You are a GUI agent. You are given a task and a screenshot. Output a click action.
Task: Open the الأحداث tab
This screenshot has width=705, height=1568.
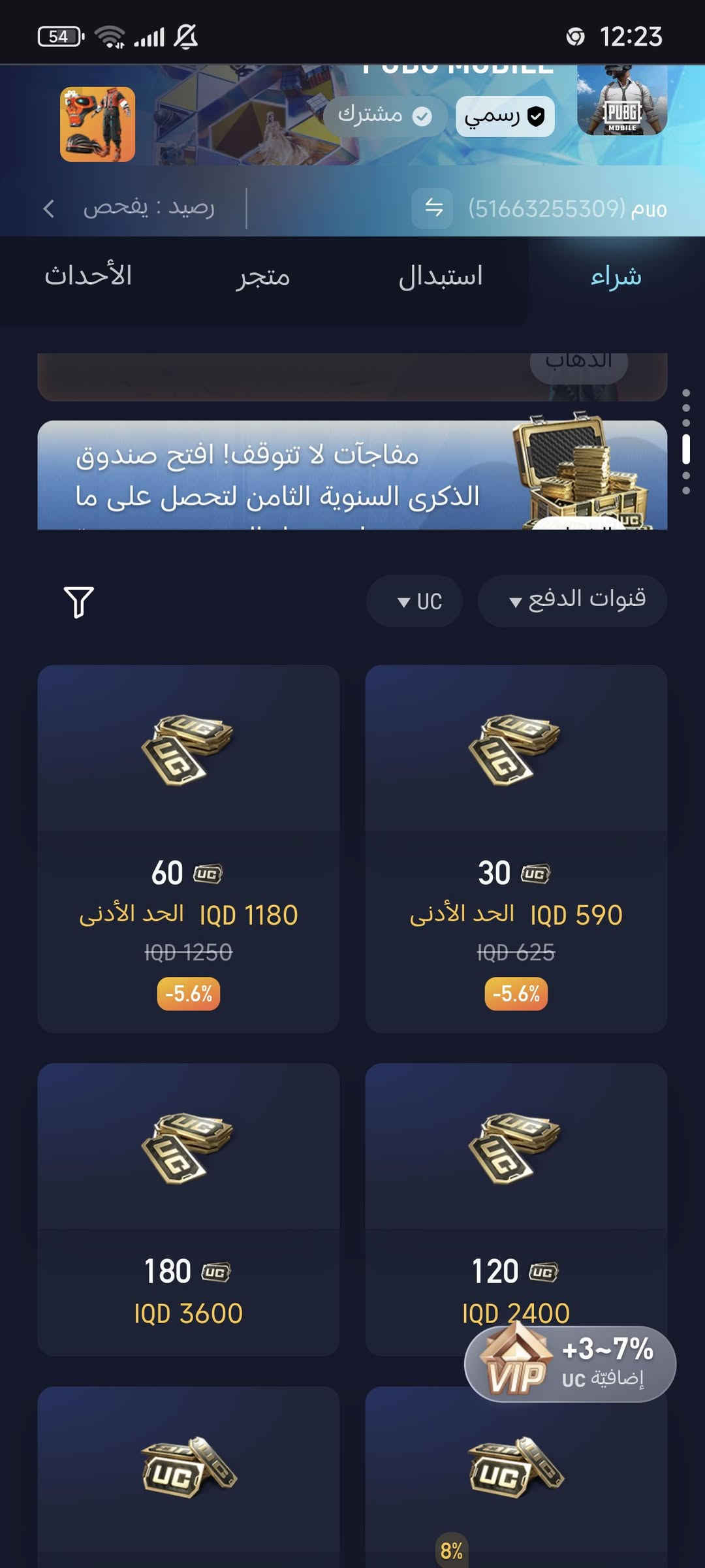tap(88, 277)
